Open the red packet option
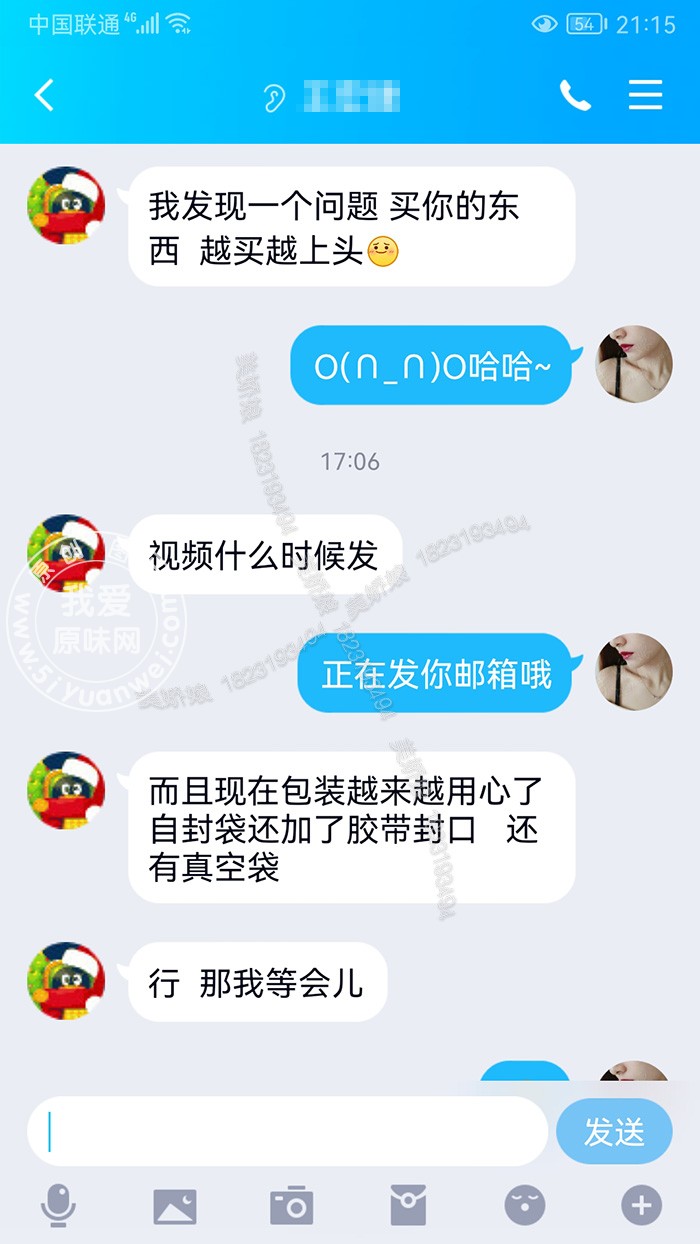The image size is (700, 1244). pyautogui.click(x=408, y=1206)
